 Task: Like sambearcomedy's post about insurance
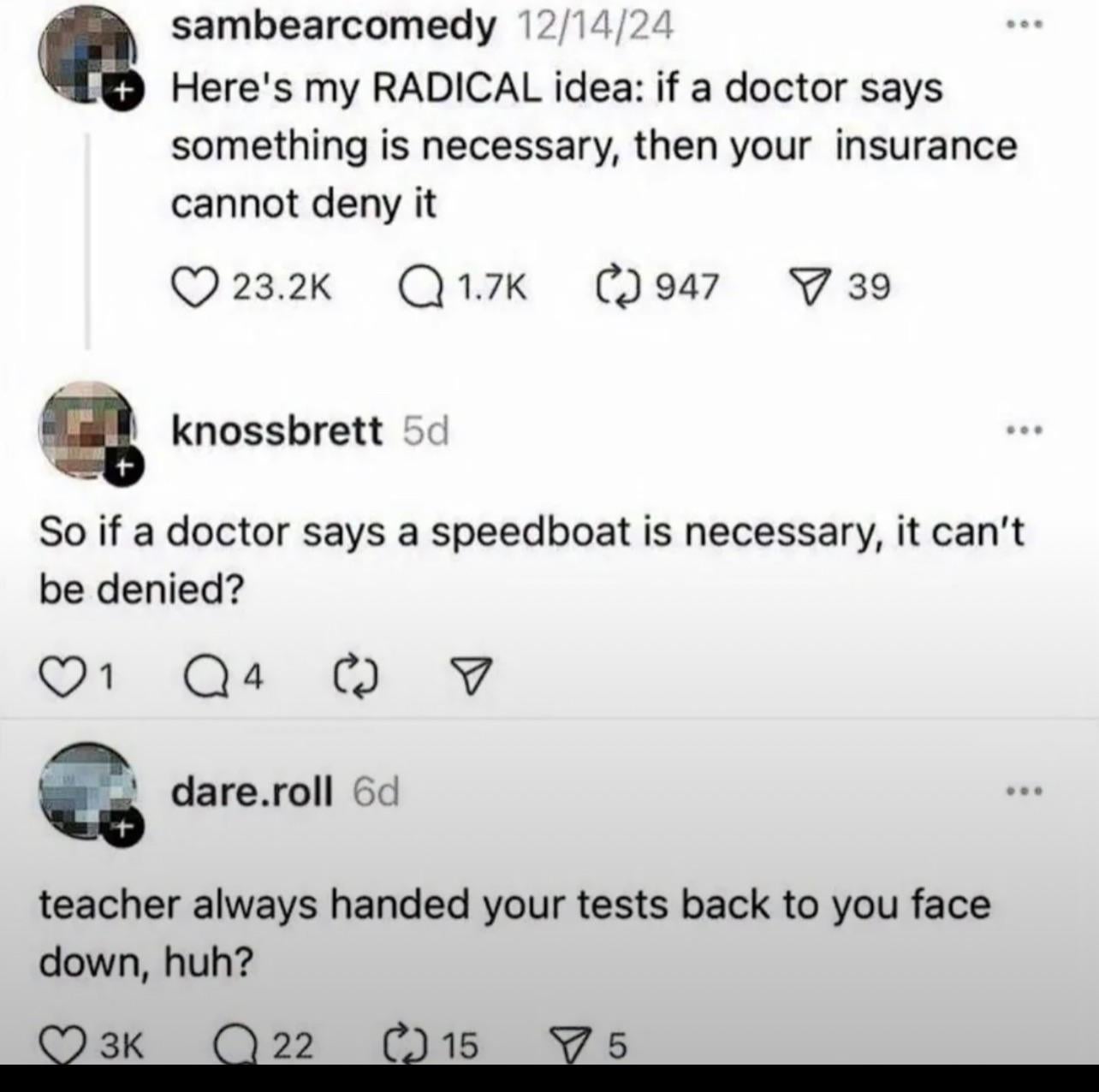(x=195, y=286)
